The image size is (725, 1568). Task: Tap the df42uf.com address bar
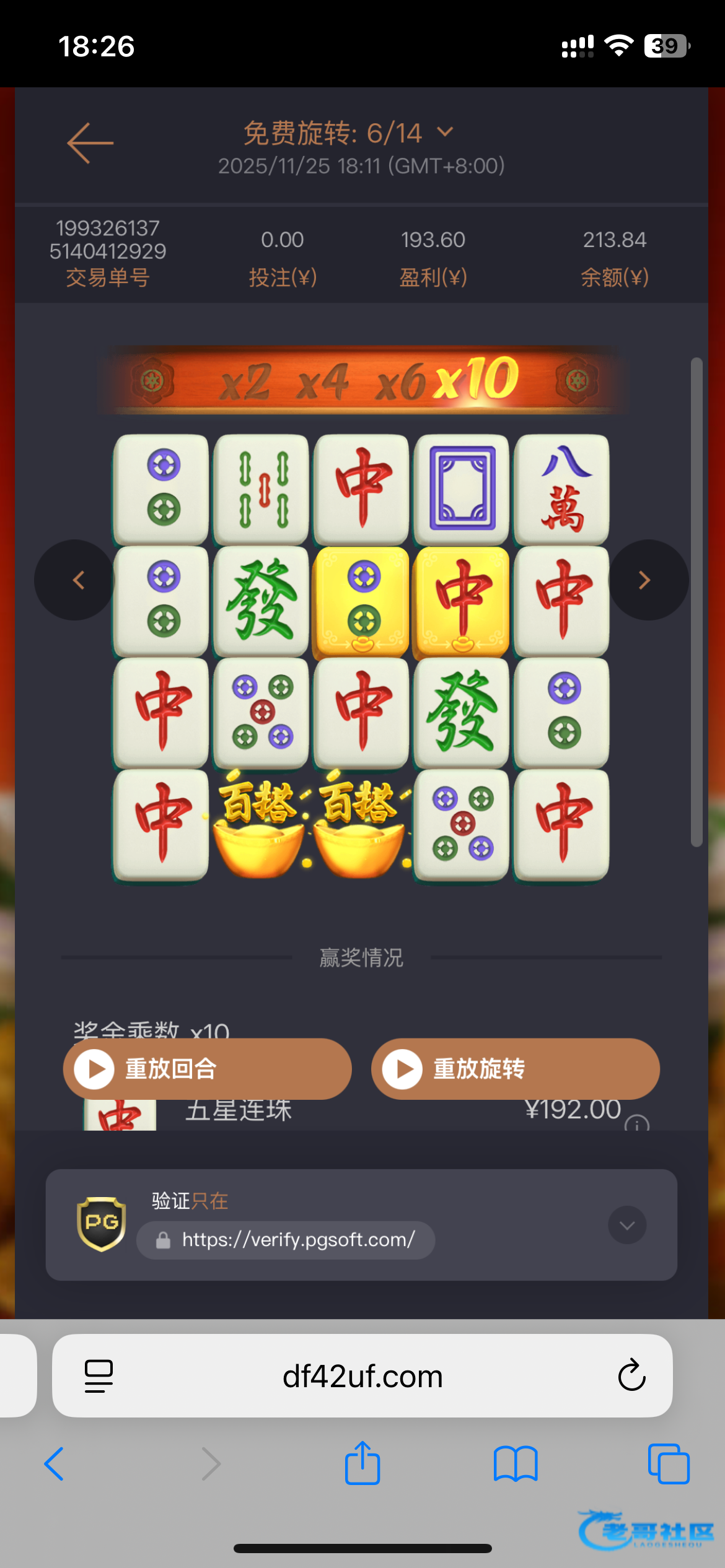362,1377
